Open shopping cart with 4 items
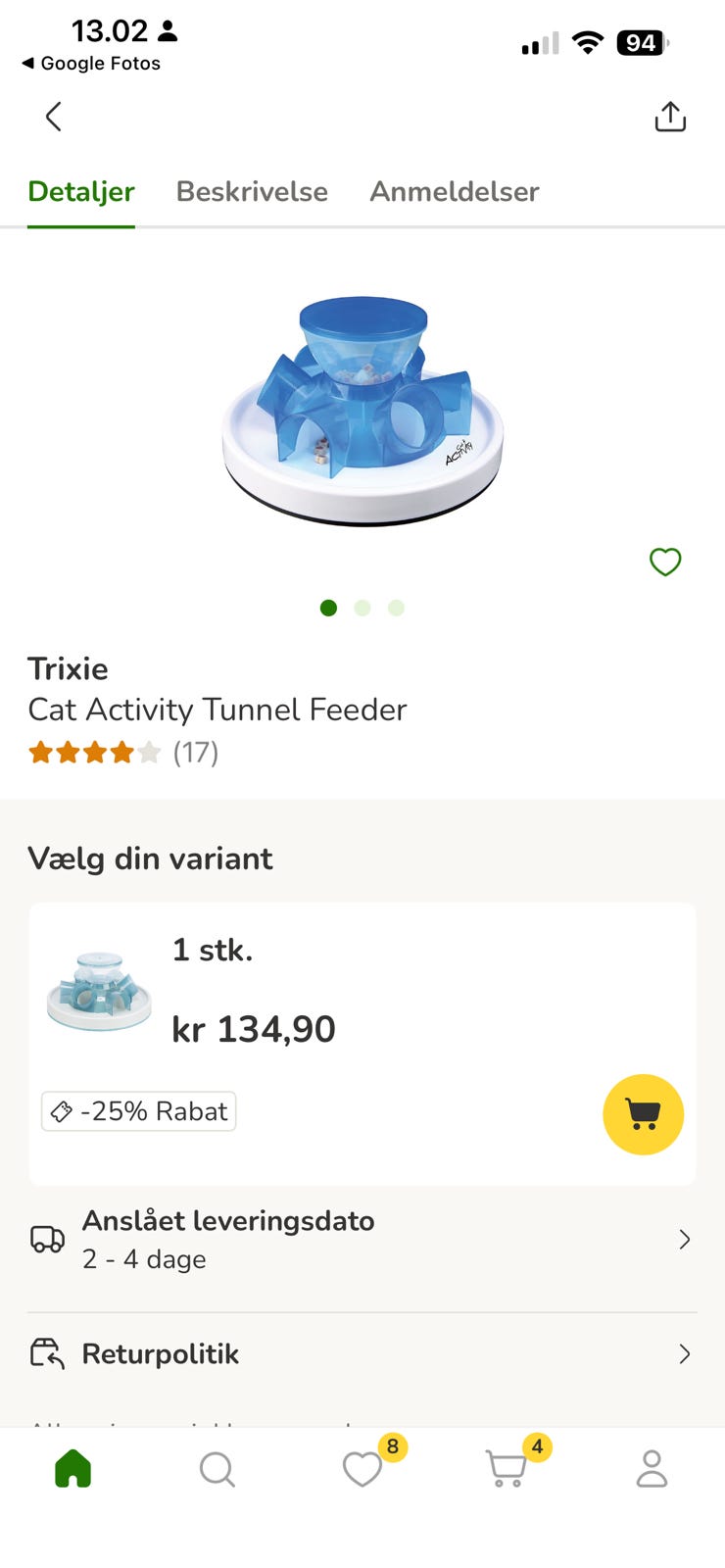Image resolution: width=725 pixels, height=1568 pixels. (x=507, y=1469)
